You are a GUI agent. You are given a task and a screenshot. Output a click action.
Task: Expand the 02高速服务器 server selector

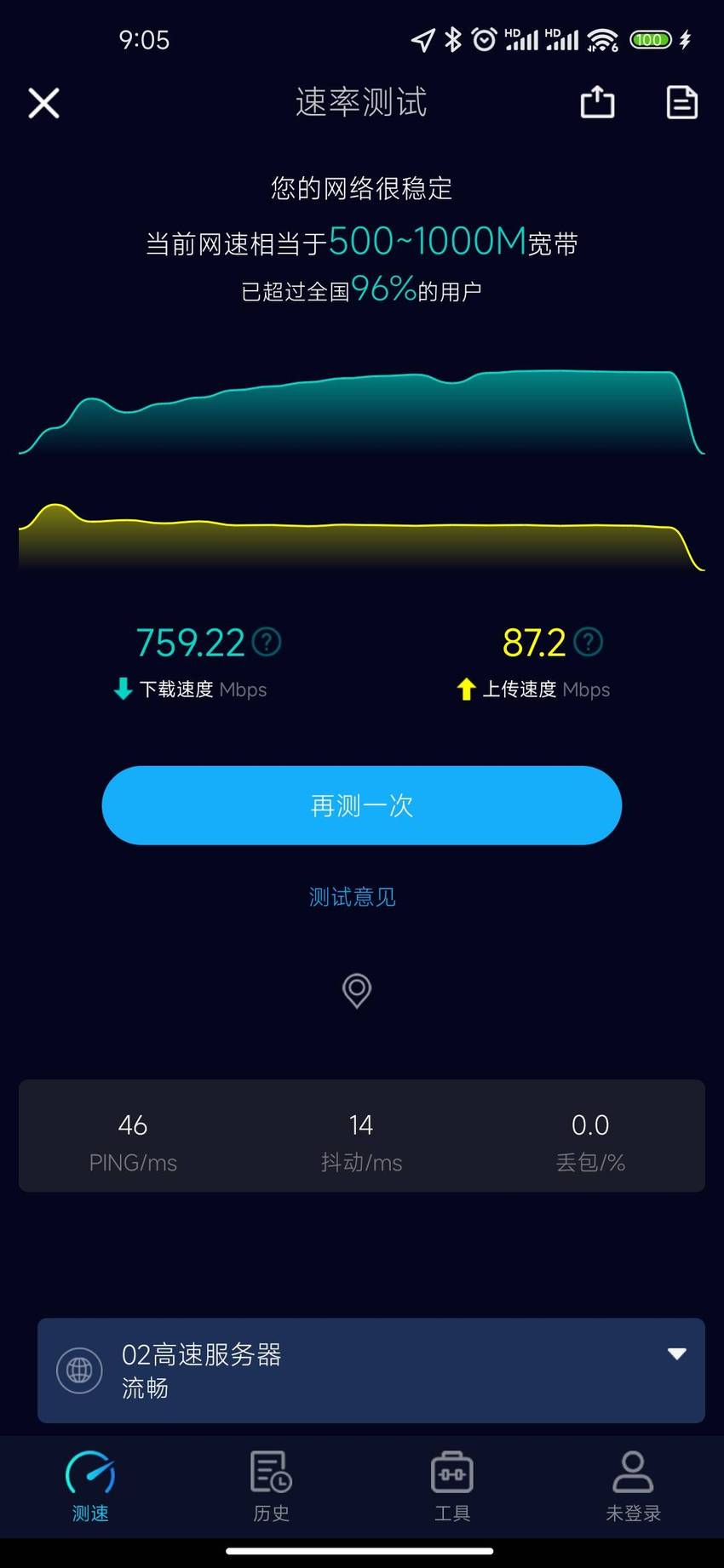coord(371,1371)
